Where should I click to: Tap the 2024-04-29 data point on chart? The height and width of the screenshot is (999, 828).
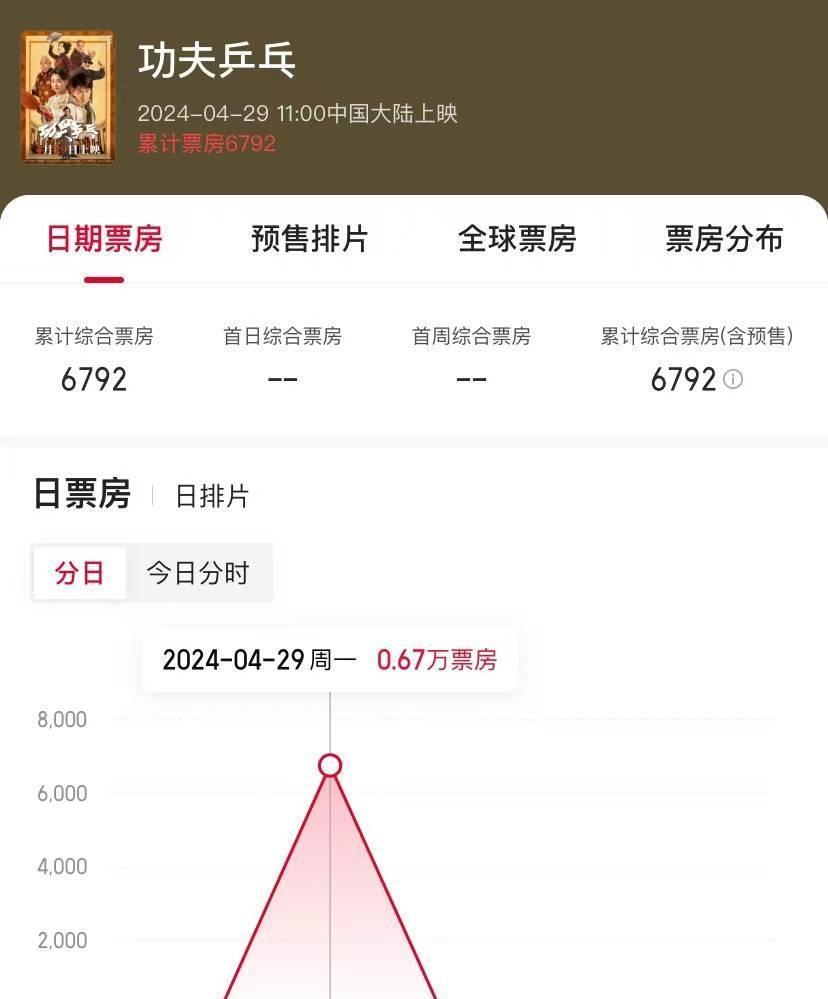pos(330,766)
